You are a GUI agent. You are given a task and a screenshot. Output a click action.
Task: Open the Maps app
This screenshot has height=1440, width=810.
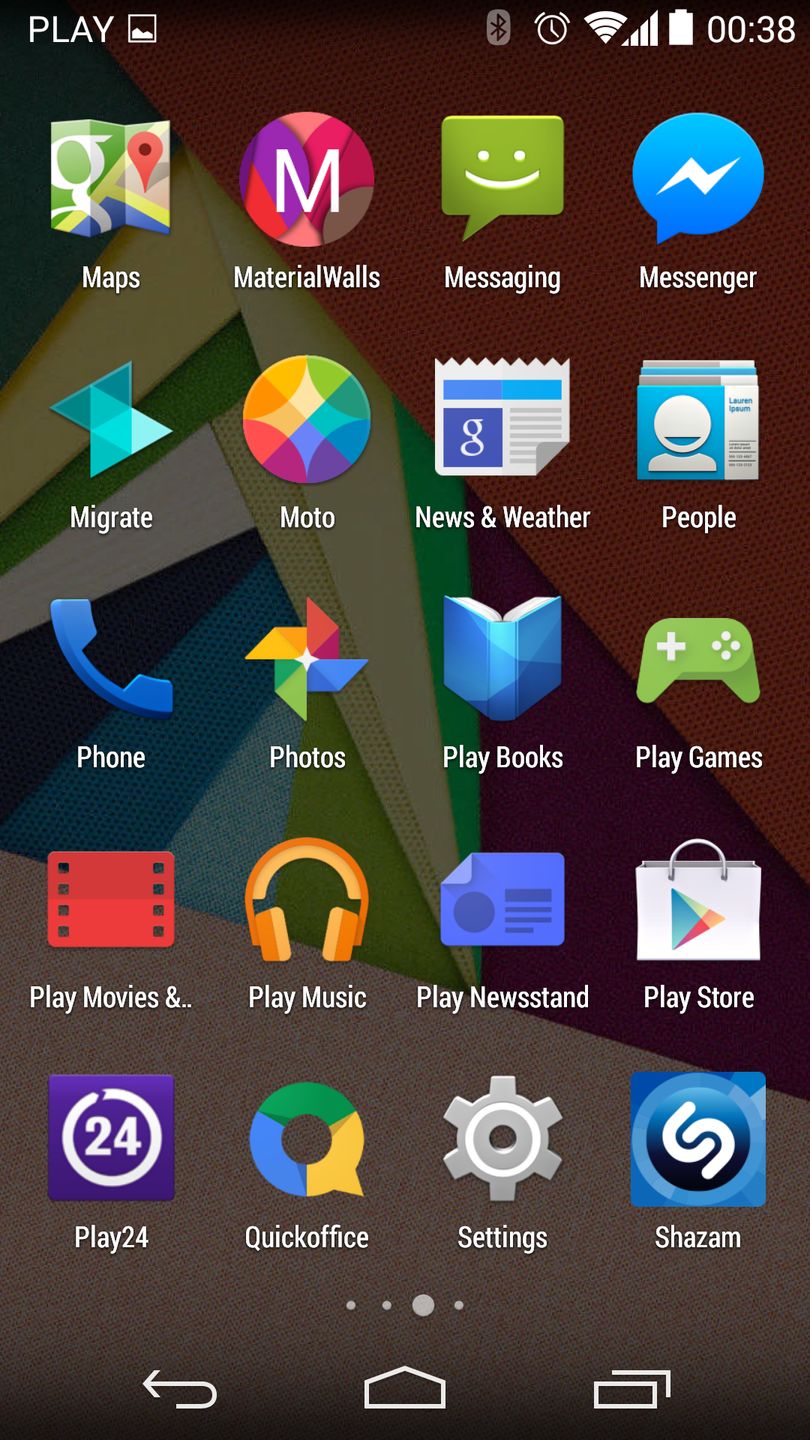point(110,180)
